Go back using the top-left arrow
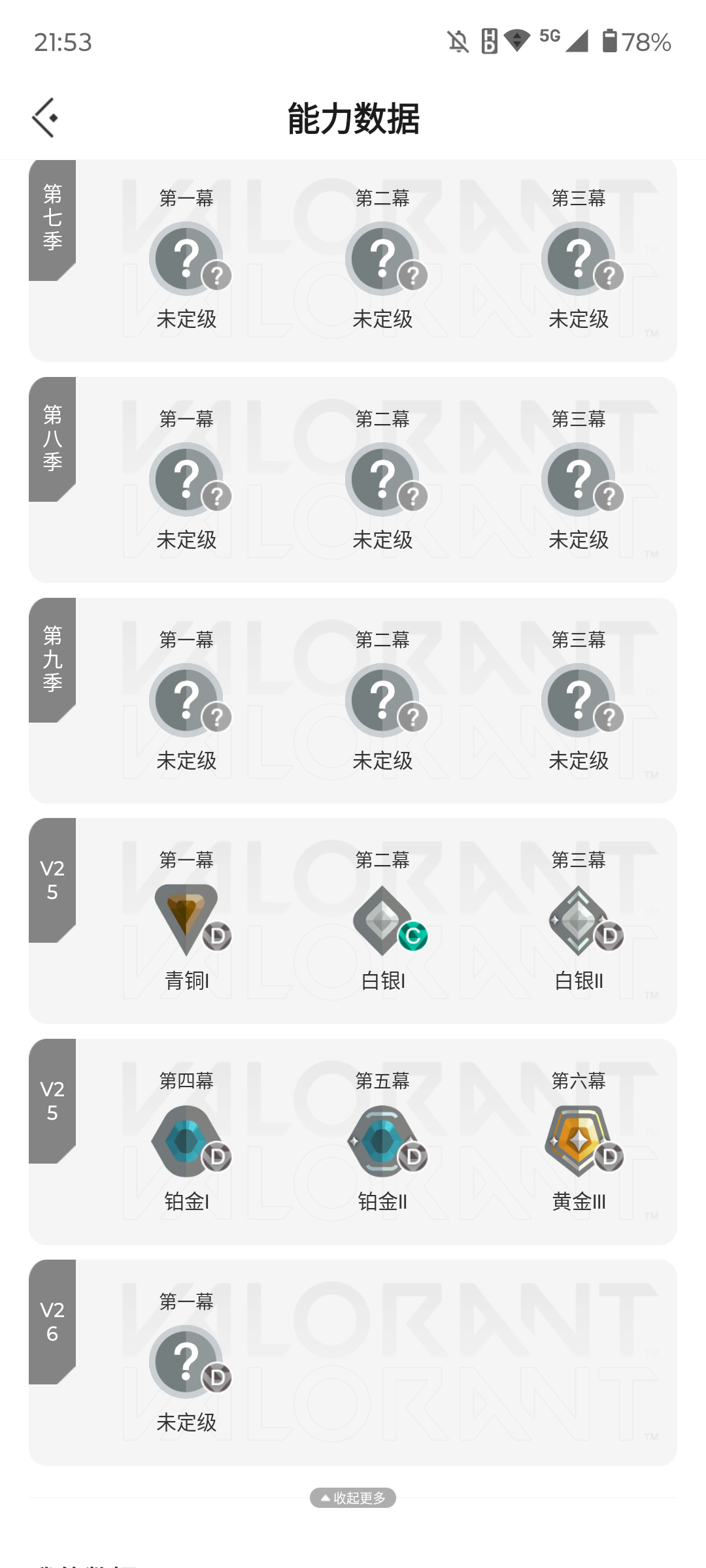 44,118
